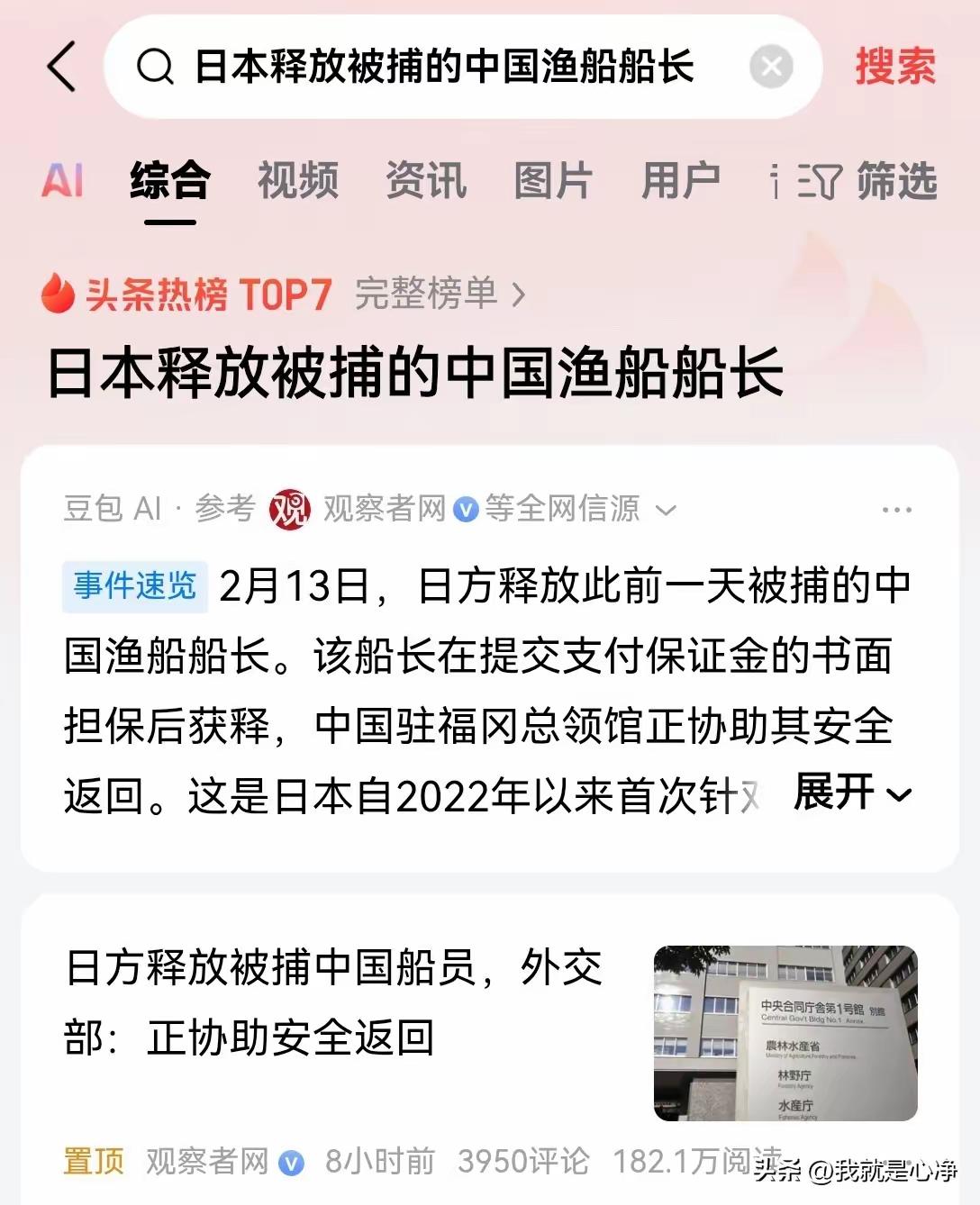980x1205 pixels.
Task: Open the 图片 results tab
Action: tap(553, 182)
